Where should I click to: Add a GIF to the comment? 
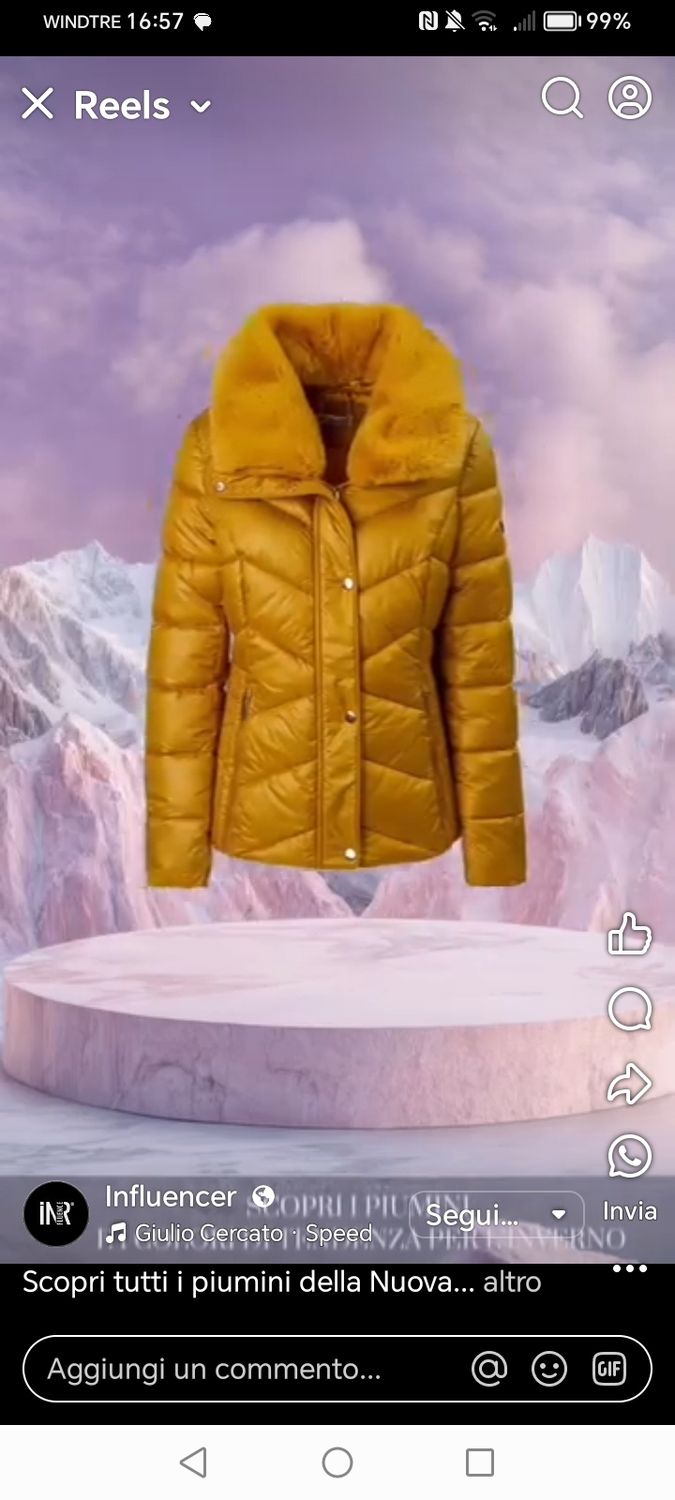609,1369
